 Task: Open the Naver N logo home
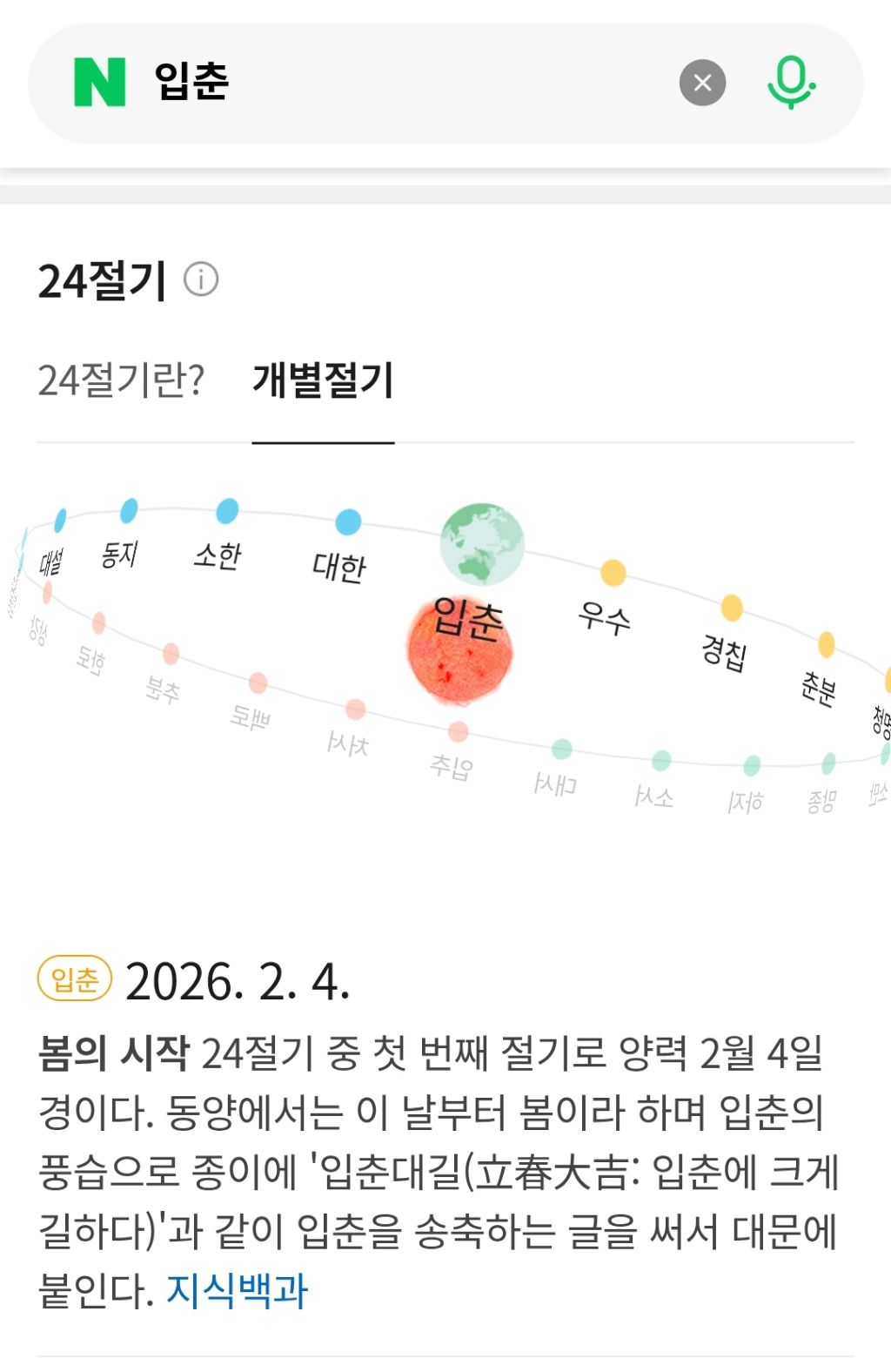[100, 83]
